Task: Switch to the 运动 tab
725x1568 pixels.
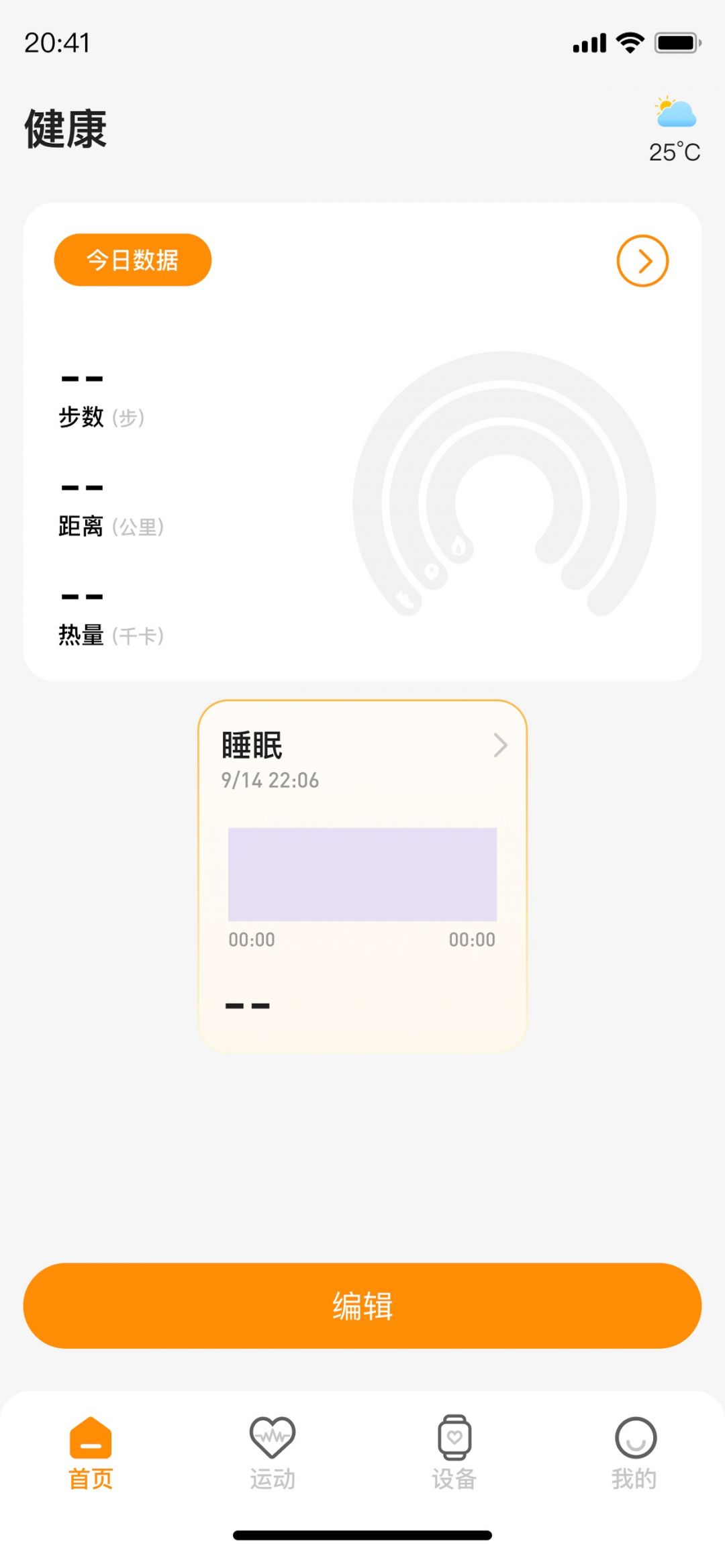Action: [272, 1453]
